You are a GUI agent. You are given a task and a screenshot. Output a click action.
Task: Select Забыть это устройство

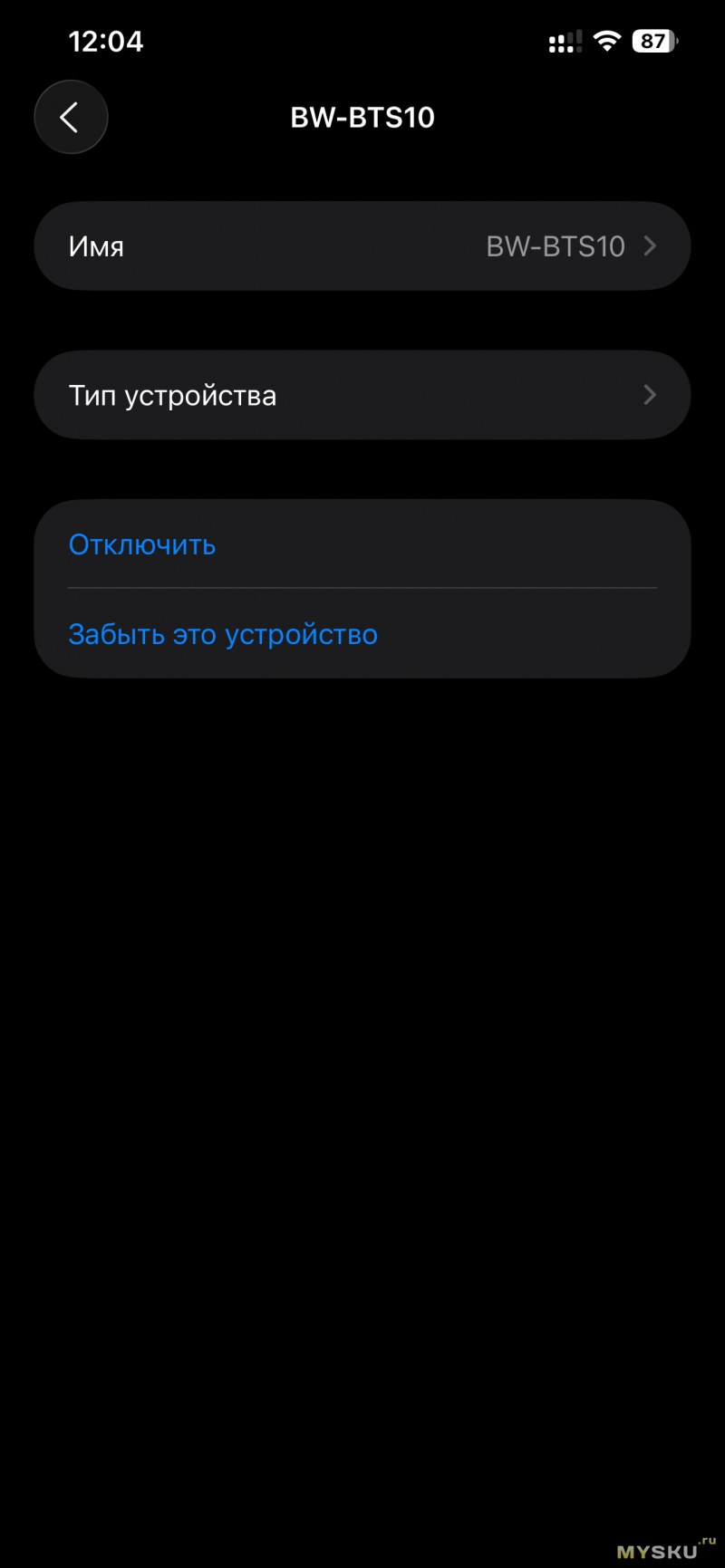coord(223,634)
